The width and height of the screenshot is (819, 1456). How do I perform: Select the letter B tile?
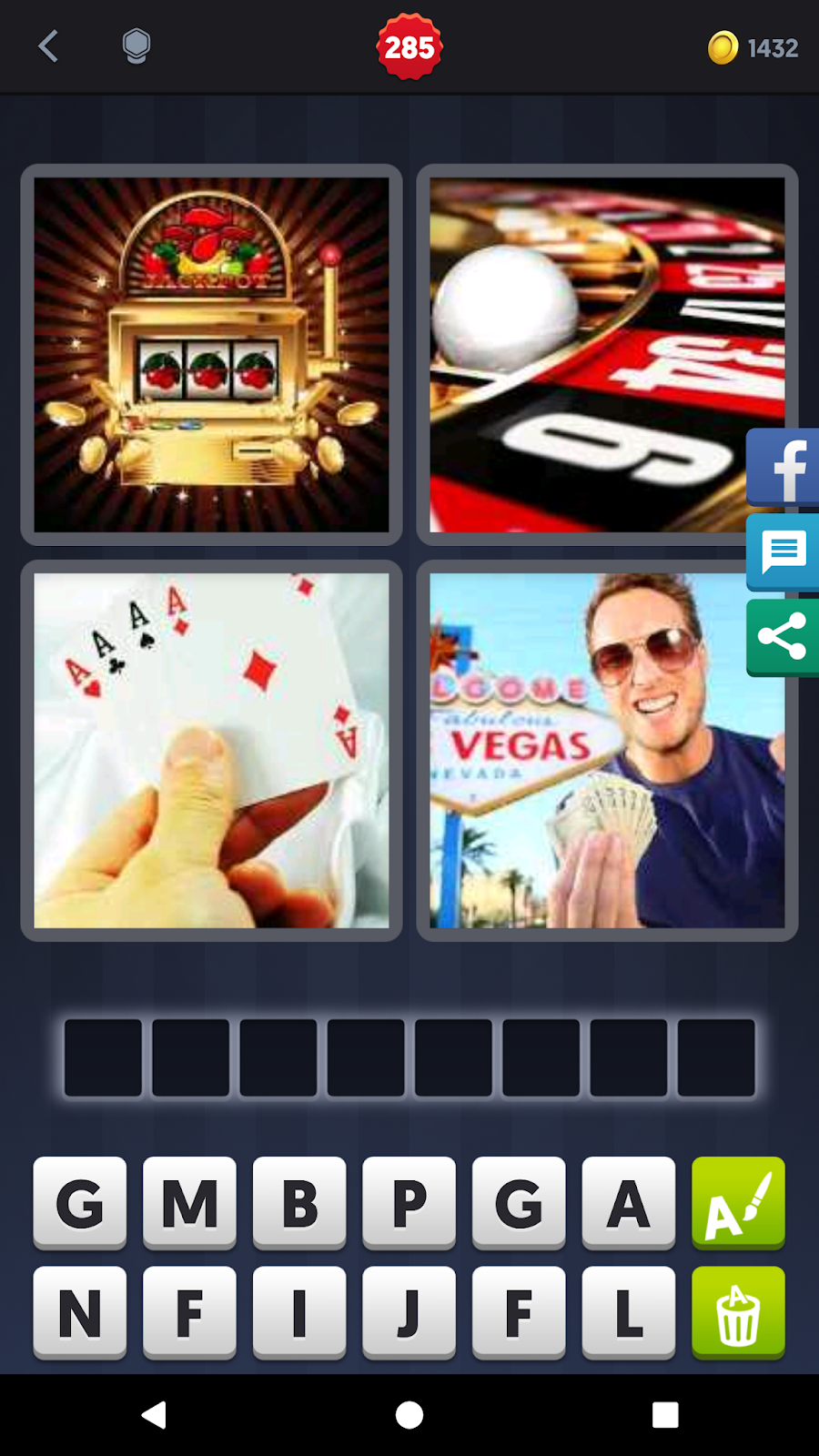pyautogui.click(x=299, y=1203)
